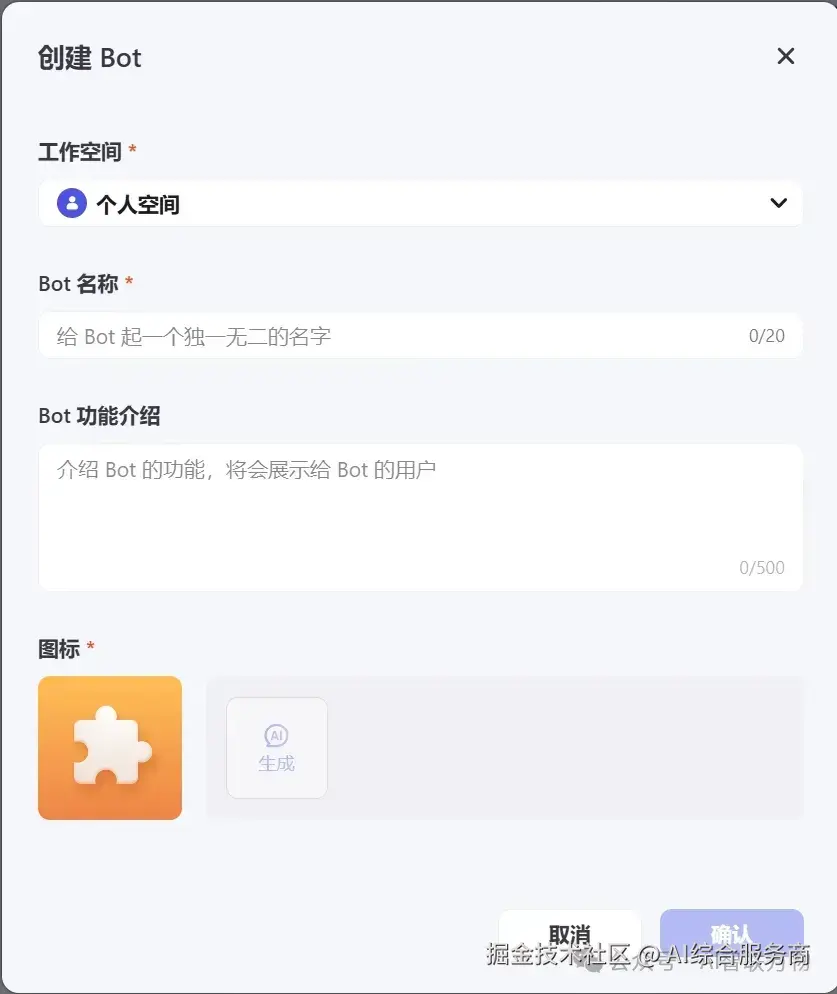This screenshot has width=837, height=994.
Task: Click inside the Bot 功能介绍 textarea
Action: point(420,500)
